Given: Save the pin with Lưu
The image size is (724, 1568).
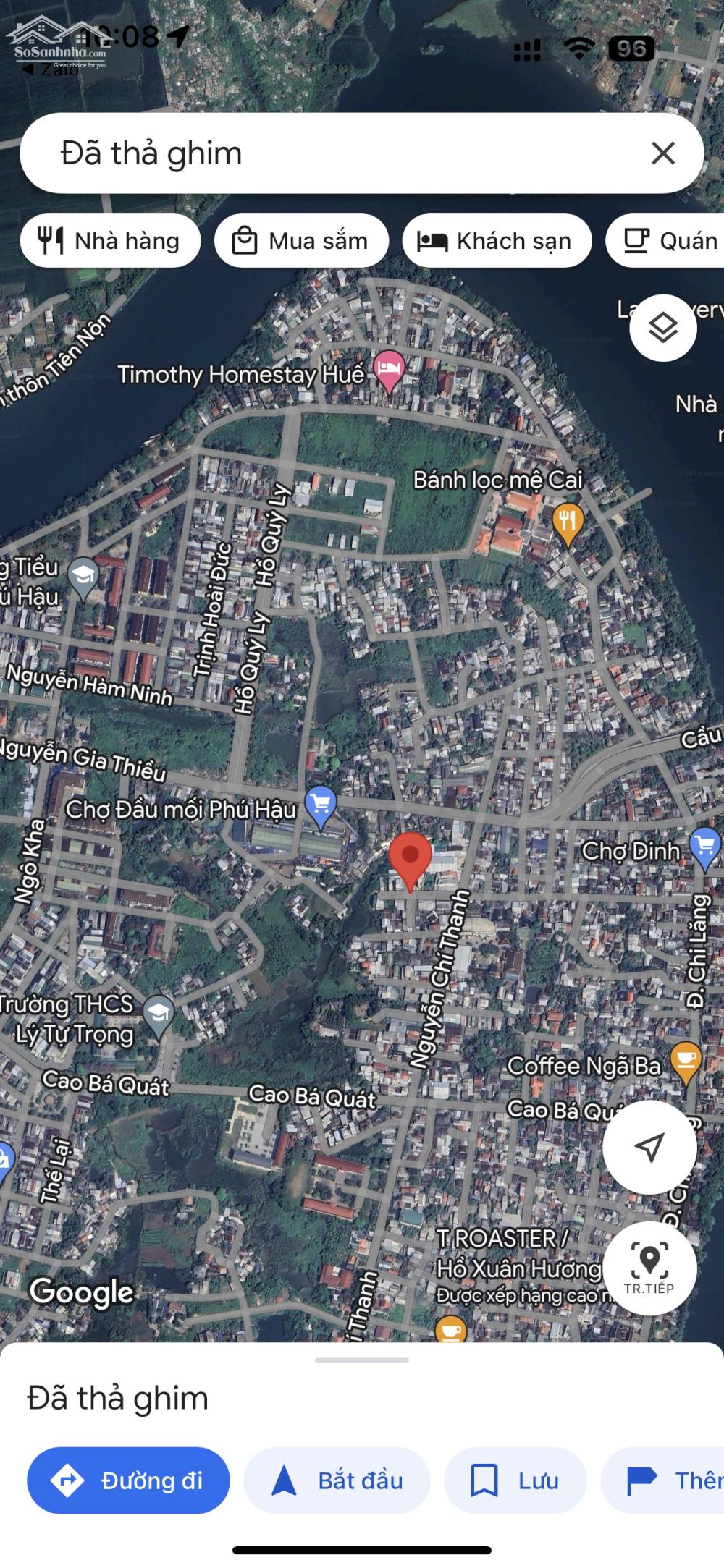Looking at the screenshot, I should (x=515, y=1480).
